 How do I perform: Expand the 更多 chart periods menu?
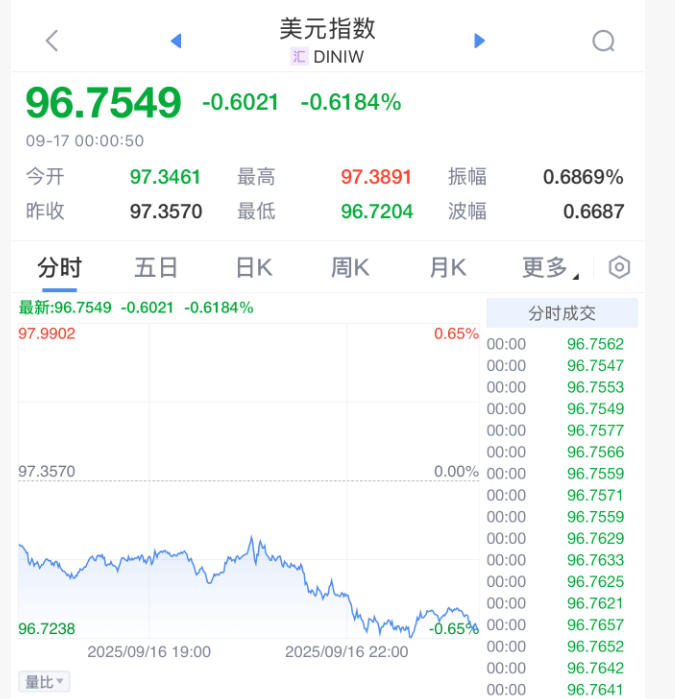(546, 268)
